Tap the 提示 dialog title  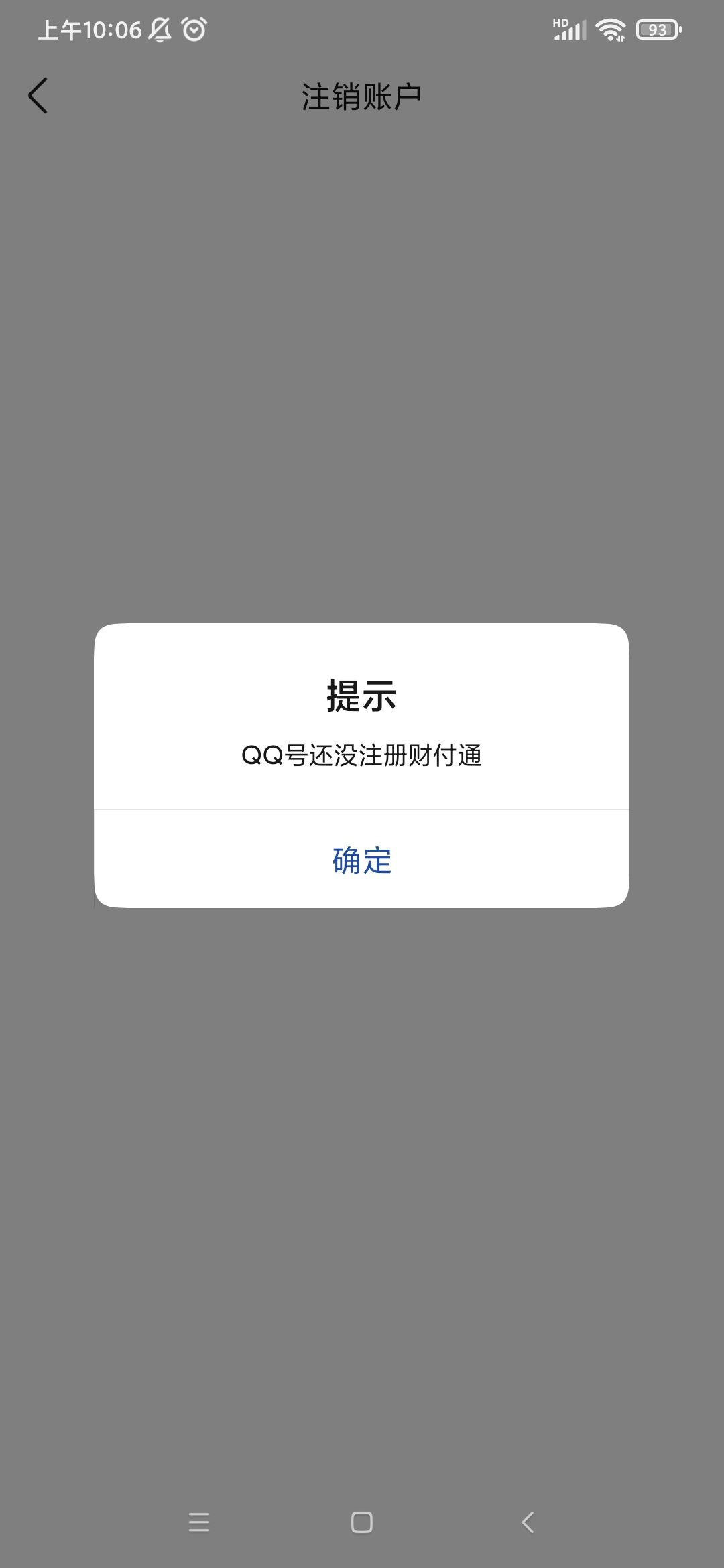click(x=362, y=695)
